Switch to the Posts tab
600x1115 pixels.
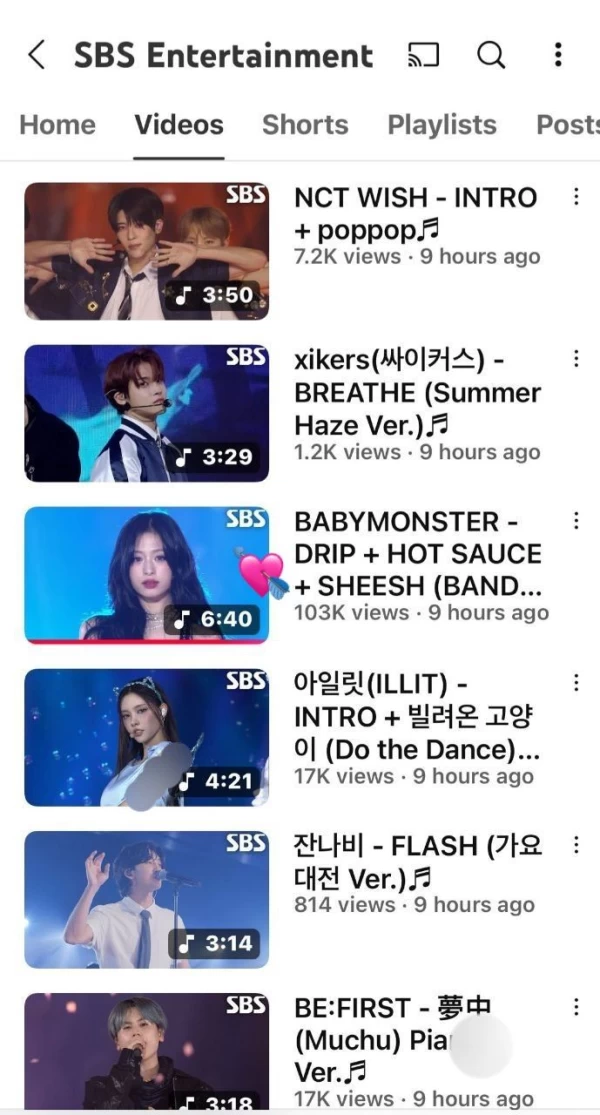(x=567, y=125)
